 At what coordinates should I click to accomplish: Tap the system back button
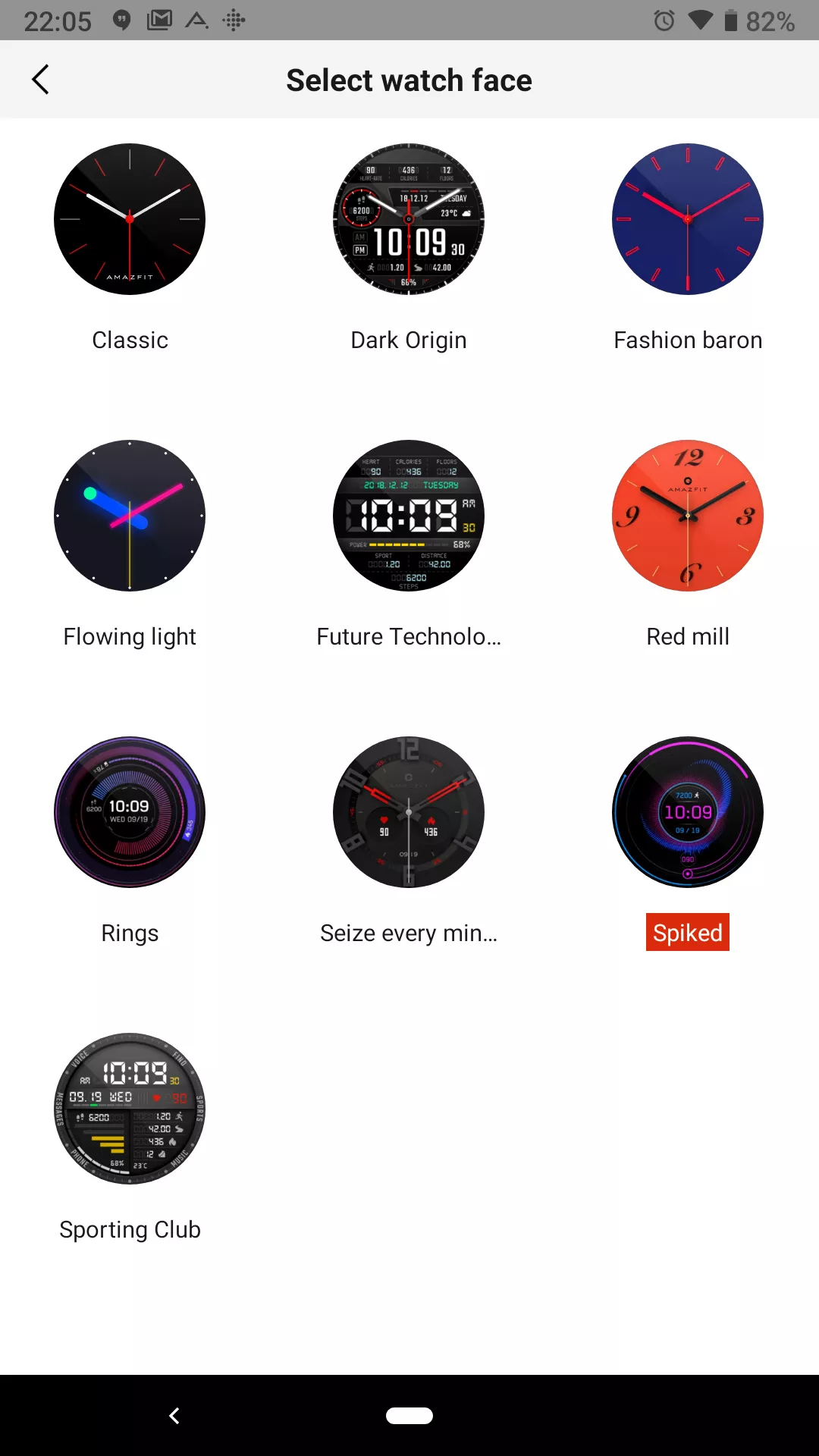click(174, 1416)
